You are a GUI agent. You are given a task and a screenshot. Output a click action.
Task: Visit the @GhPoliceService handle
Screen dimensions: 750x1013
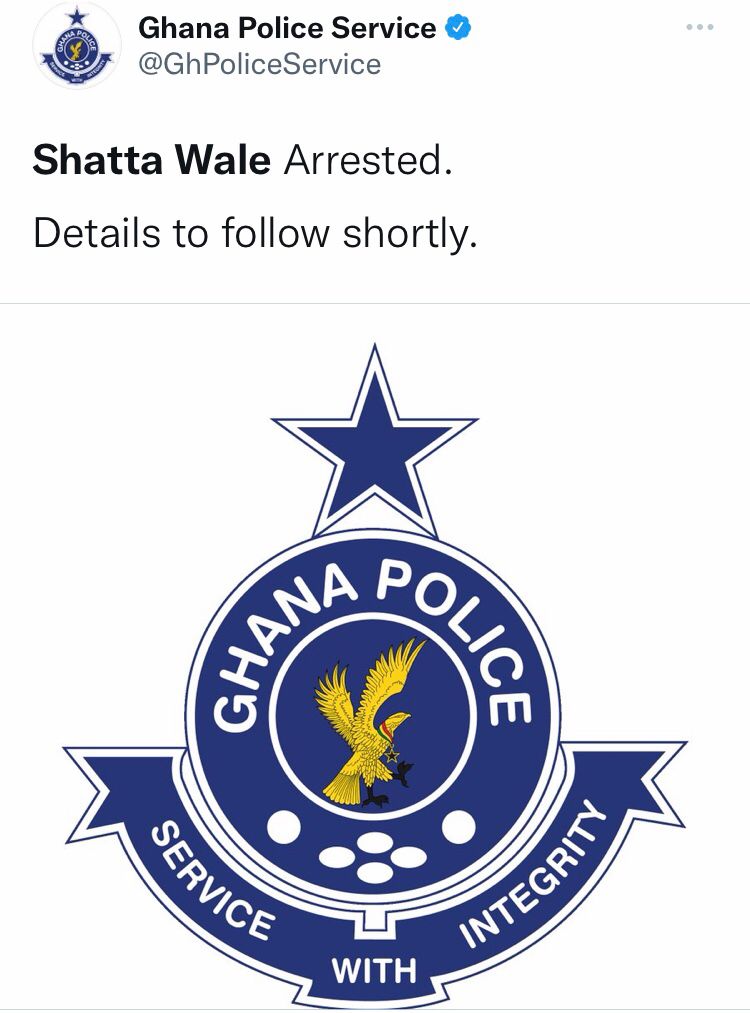[x=259, y=65]
